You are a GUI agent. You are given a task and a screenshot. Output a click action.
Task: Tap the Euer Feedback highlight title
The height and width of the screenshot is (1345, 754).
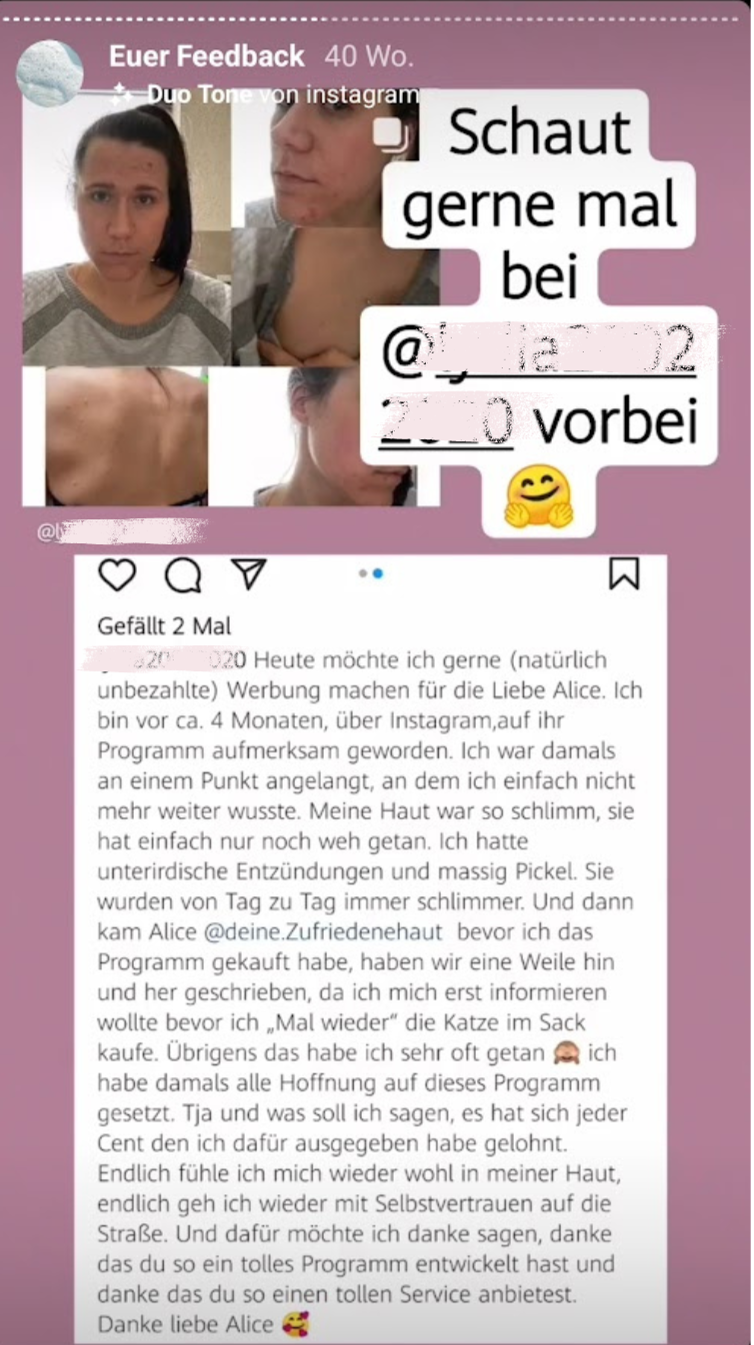tap(207, 56)
